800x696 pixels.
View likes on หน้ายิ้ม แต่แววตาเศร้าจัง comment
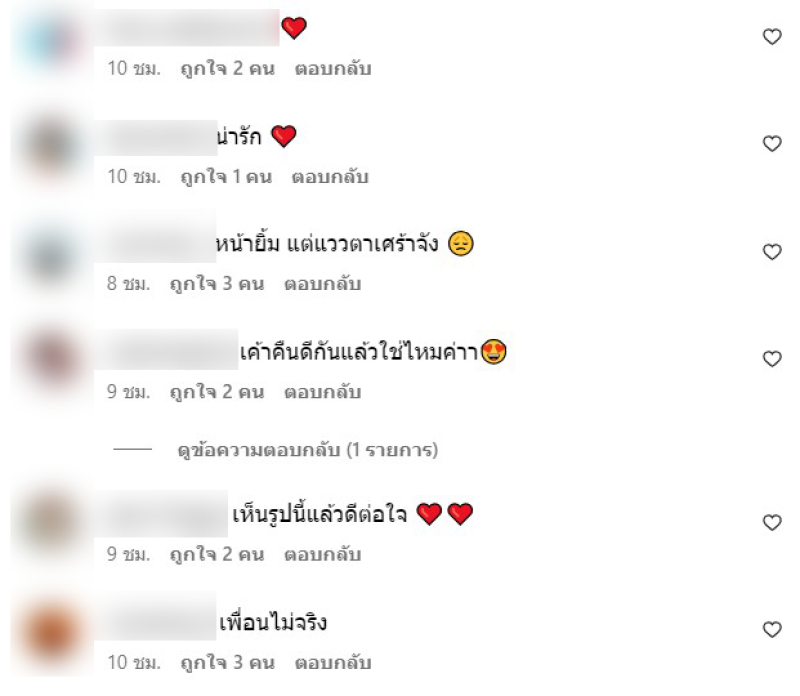(x=222, y=284)
